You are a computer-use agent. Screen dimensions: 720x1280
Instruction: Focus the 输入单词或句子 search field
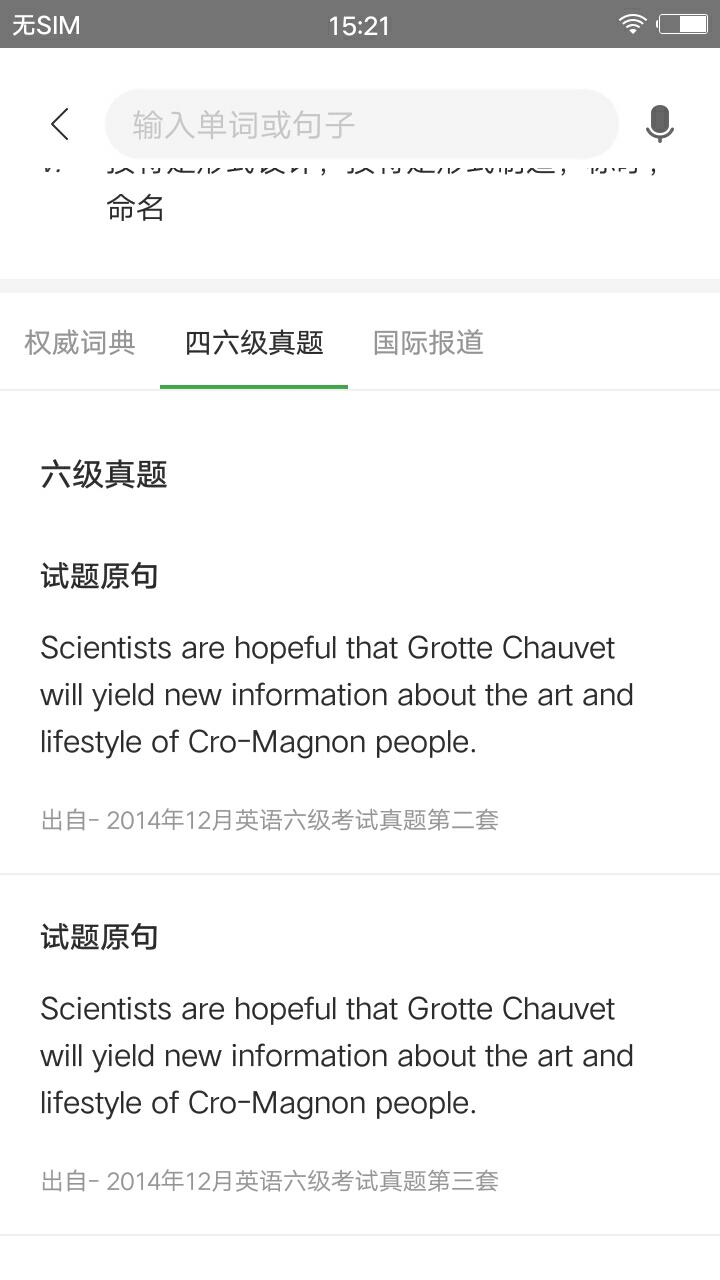(362, 125)
